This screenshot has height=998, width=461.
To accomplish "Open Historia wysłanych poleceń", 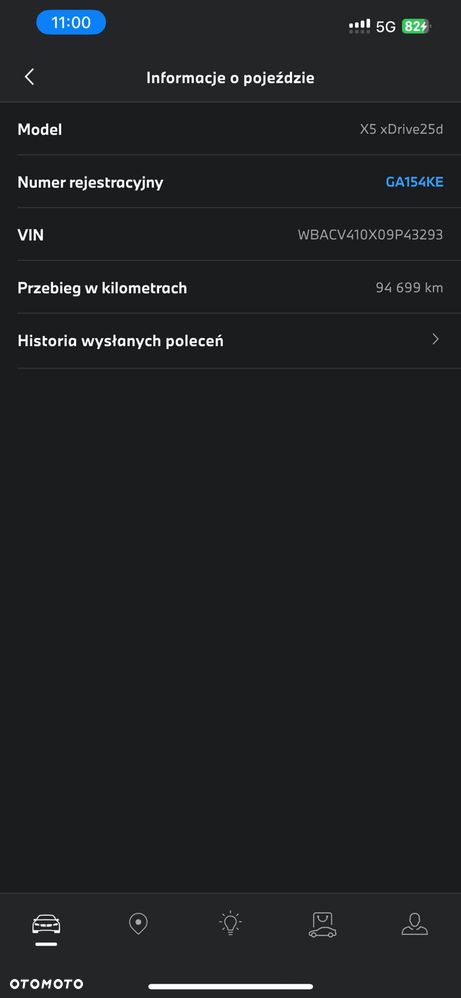I will point(230,341).
